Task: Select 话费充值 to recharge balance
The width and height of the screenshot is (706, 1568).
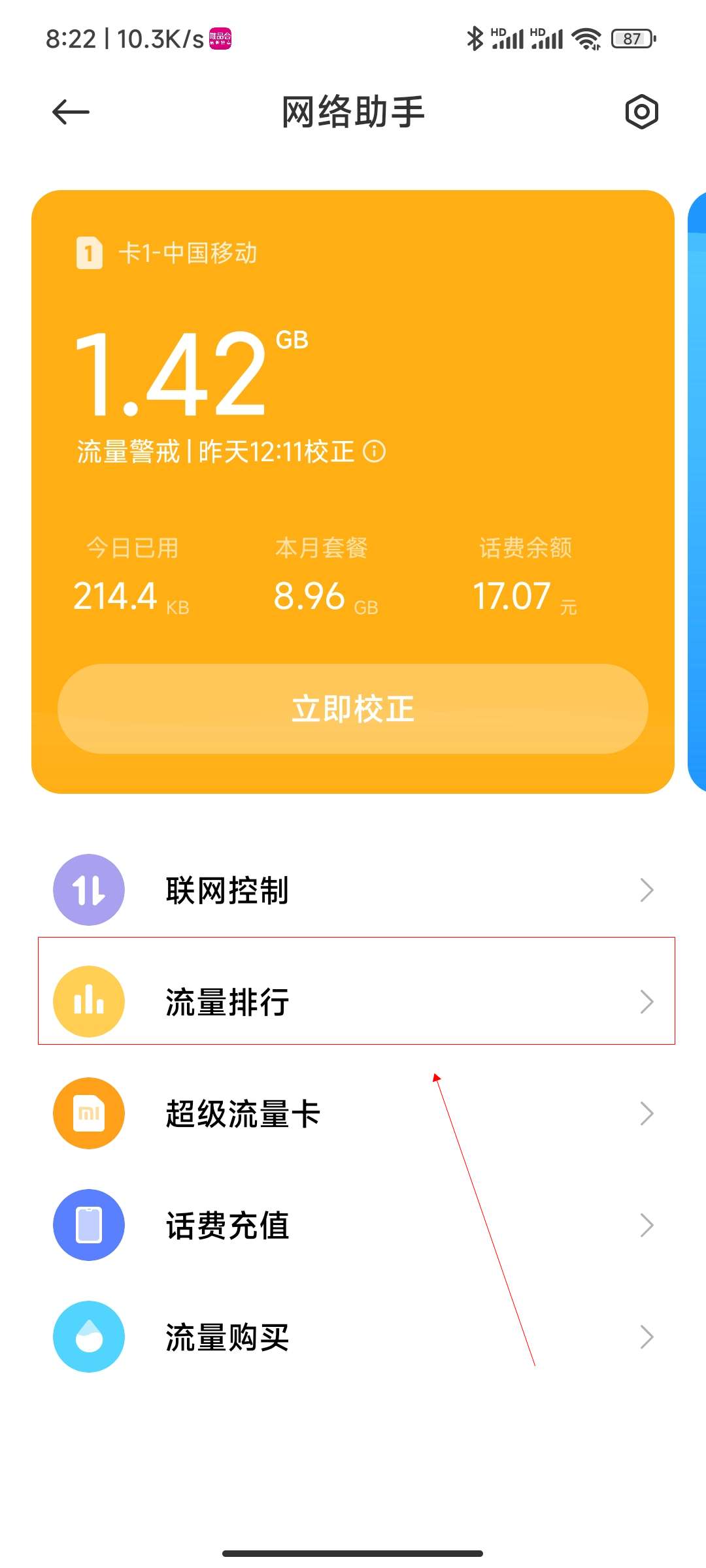Action: tap(353, 1225)
